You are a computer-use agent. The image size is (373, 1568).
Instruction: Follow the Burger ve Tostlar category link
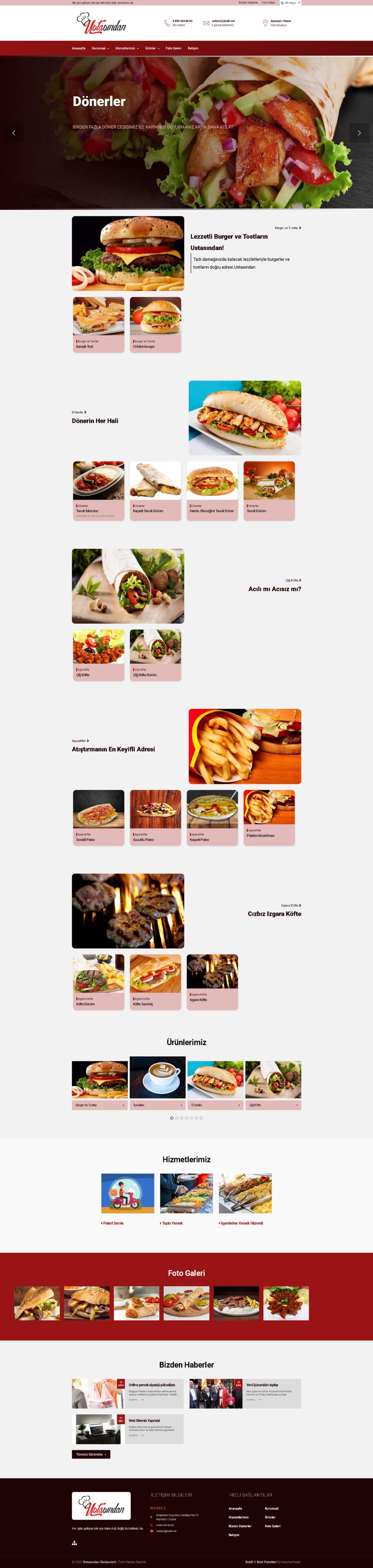[x=287, y=228]
